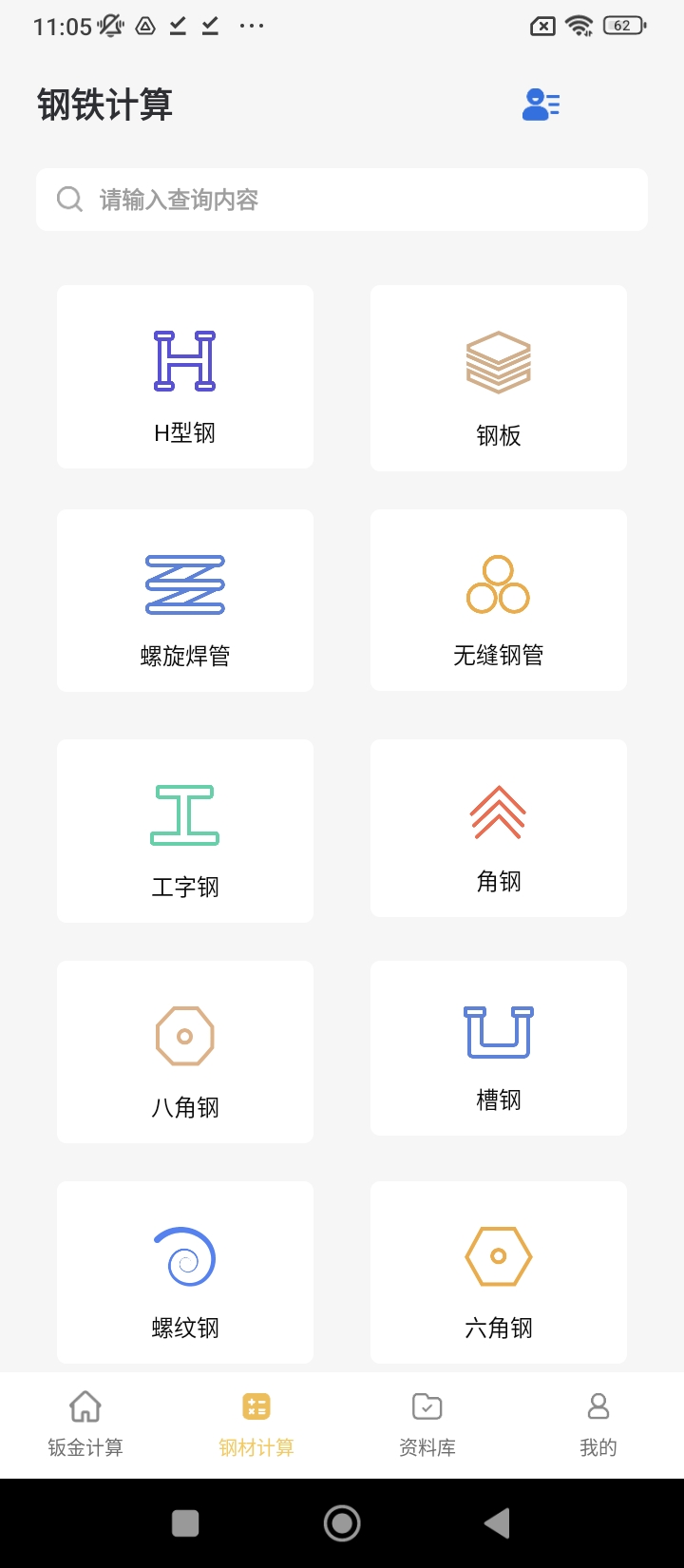Image resolution: width=684 pixels, height=1568 pixels.
Task: Open the user list icon in header
Action: (541, 105)
